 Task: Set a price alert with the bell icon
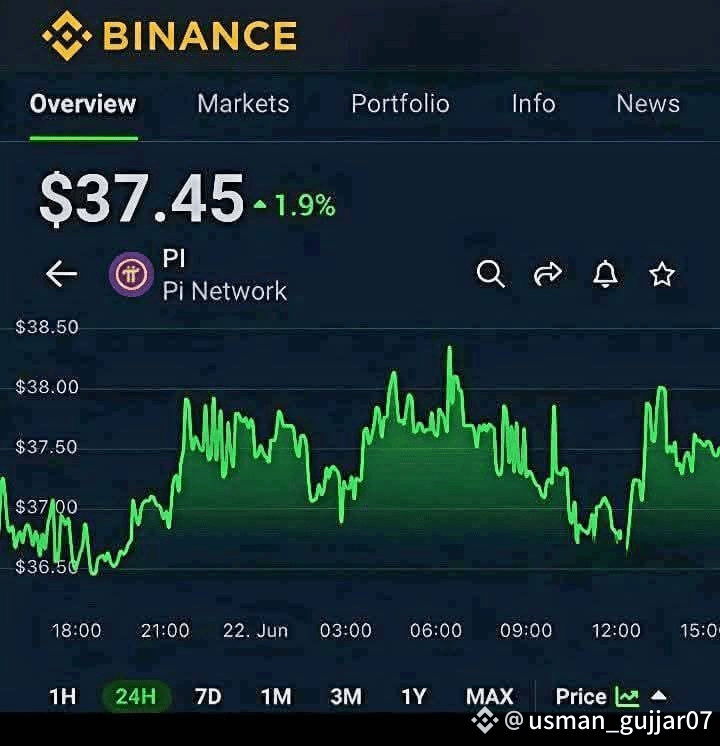(x=605, y=272)
